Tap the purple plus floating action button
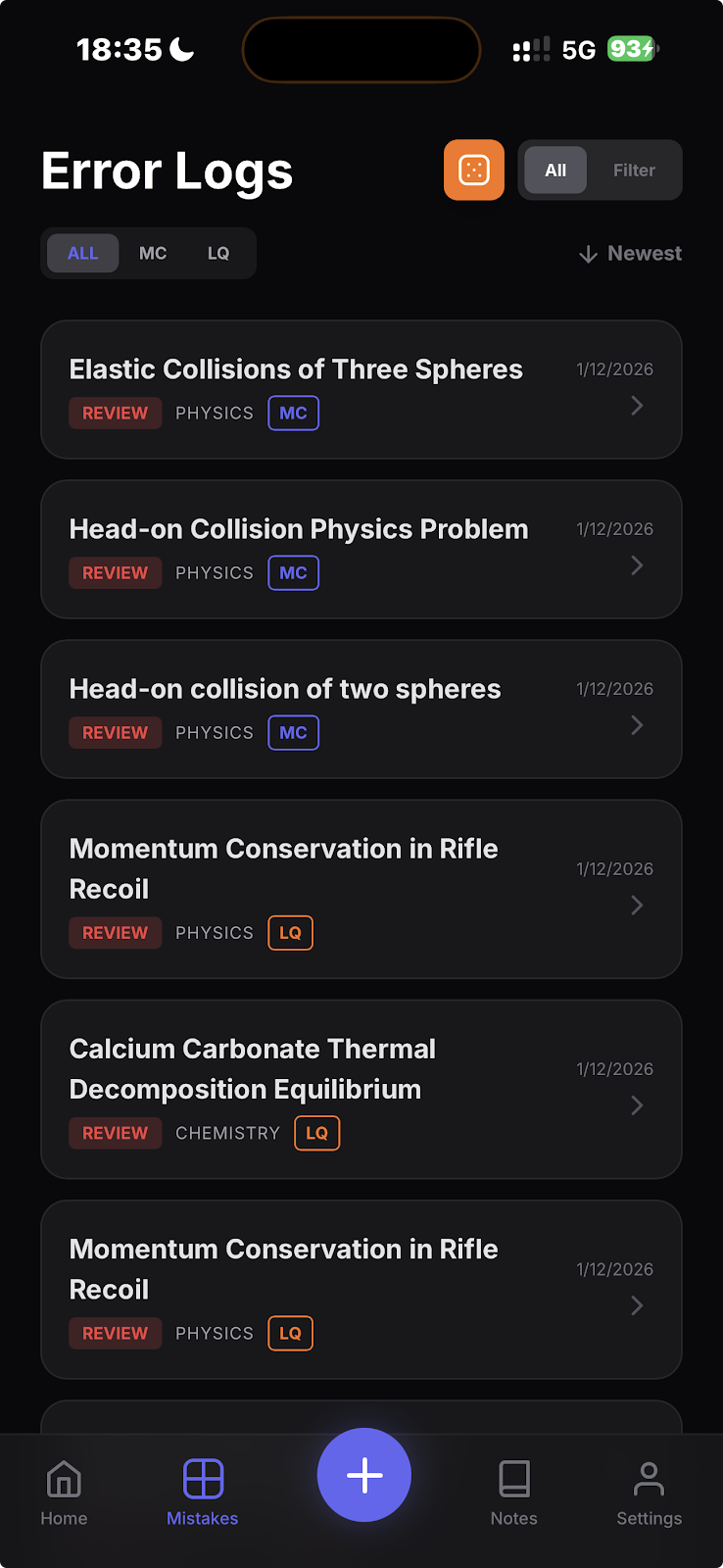Image resolution: width=723 pixels, height=1568 pixels. click(x=363, y=1474)
